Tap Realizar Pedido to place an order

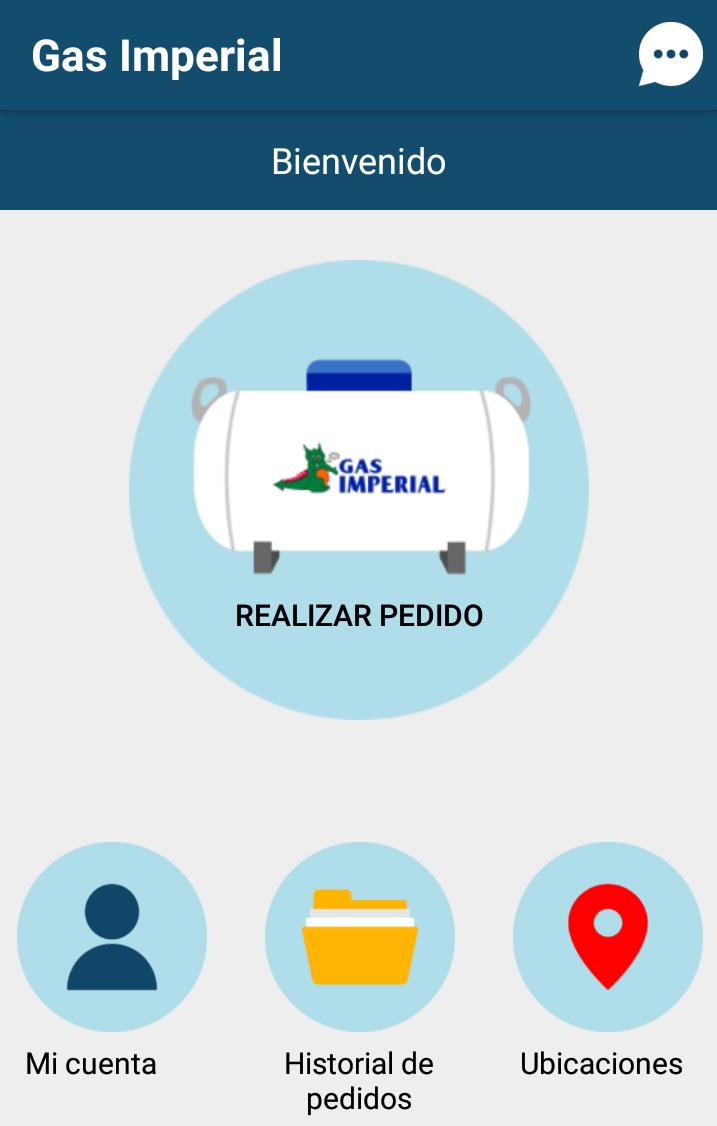359,490
